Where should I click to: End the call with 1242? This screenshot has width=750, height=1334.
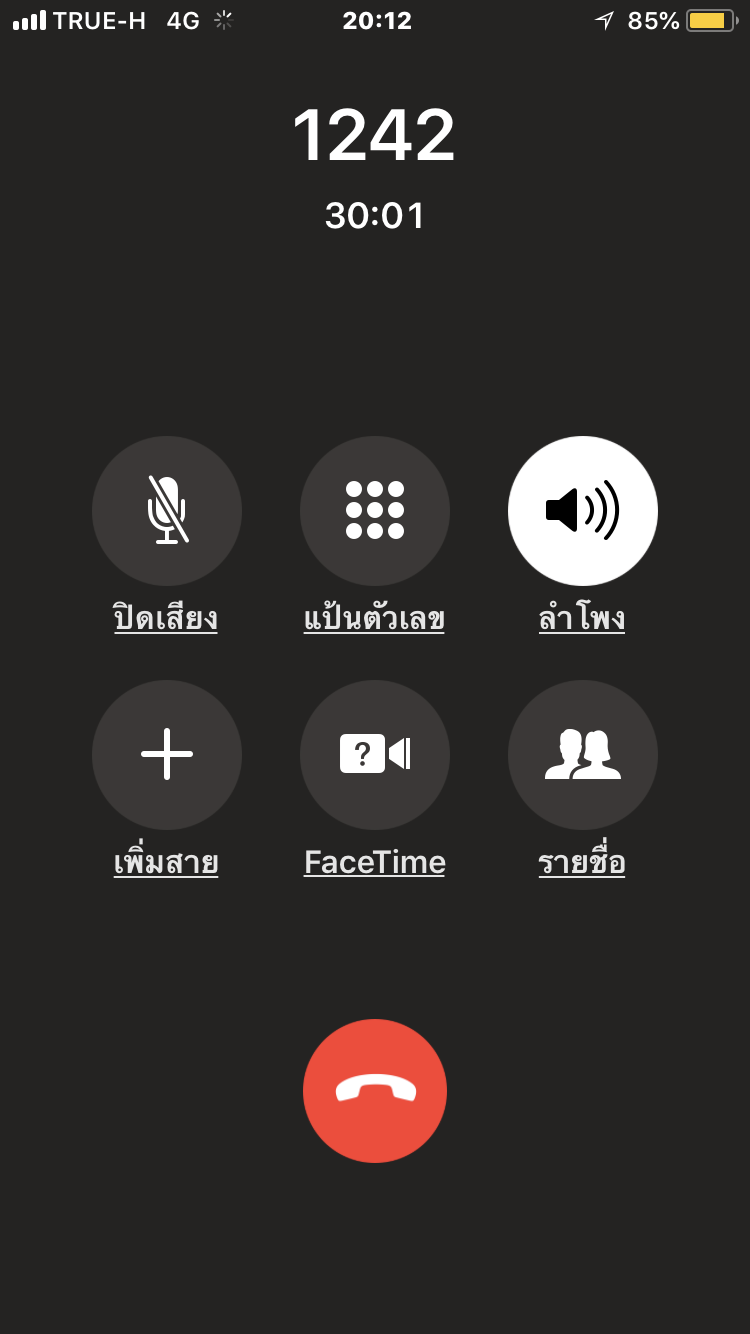tap(375, 1091)
